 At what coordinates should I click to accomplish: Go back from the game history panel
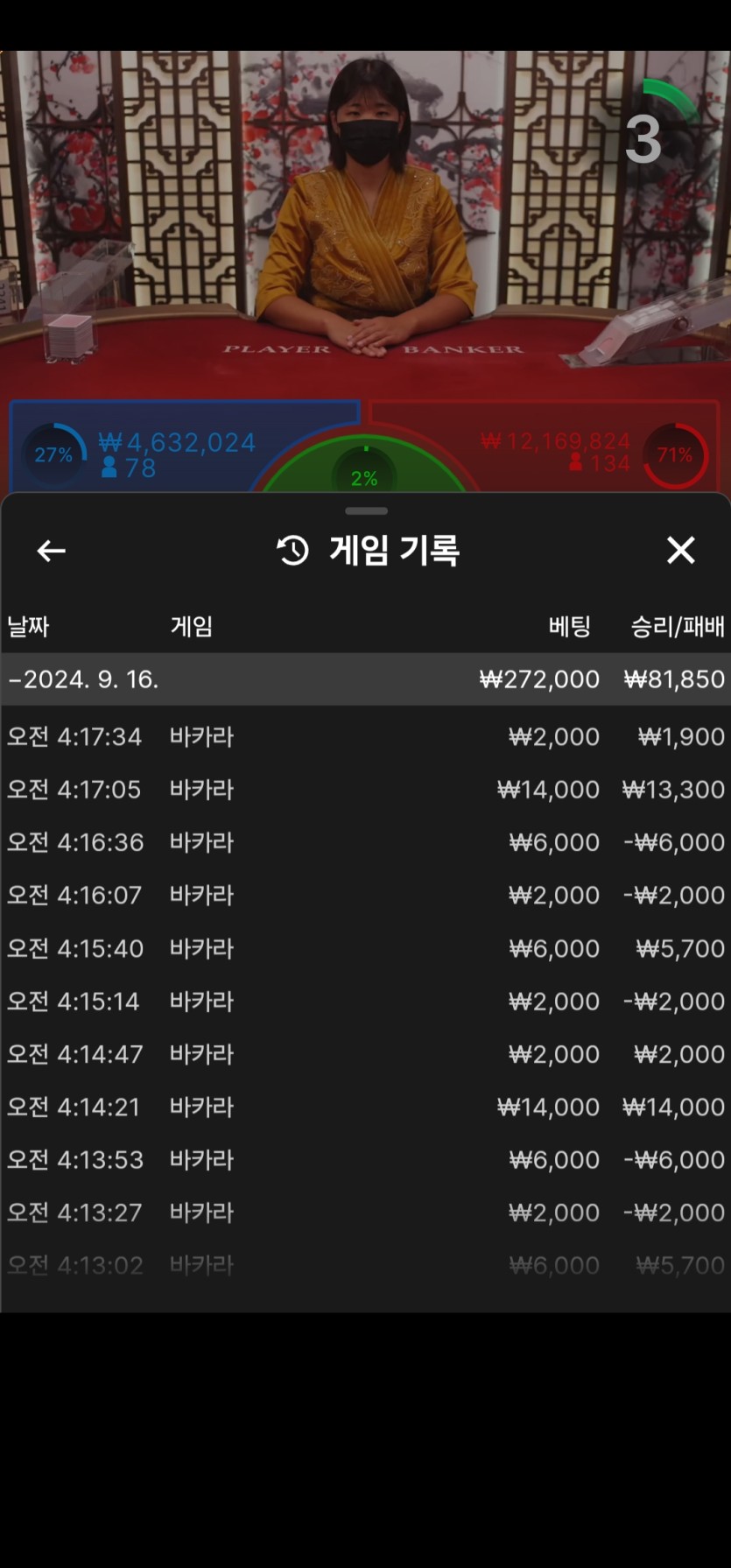coord(51,551)
